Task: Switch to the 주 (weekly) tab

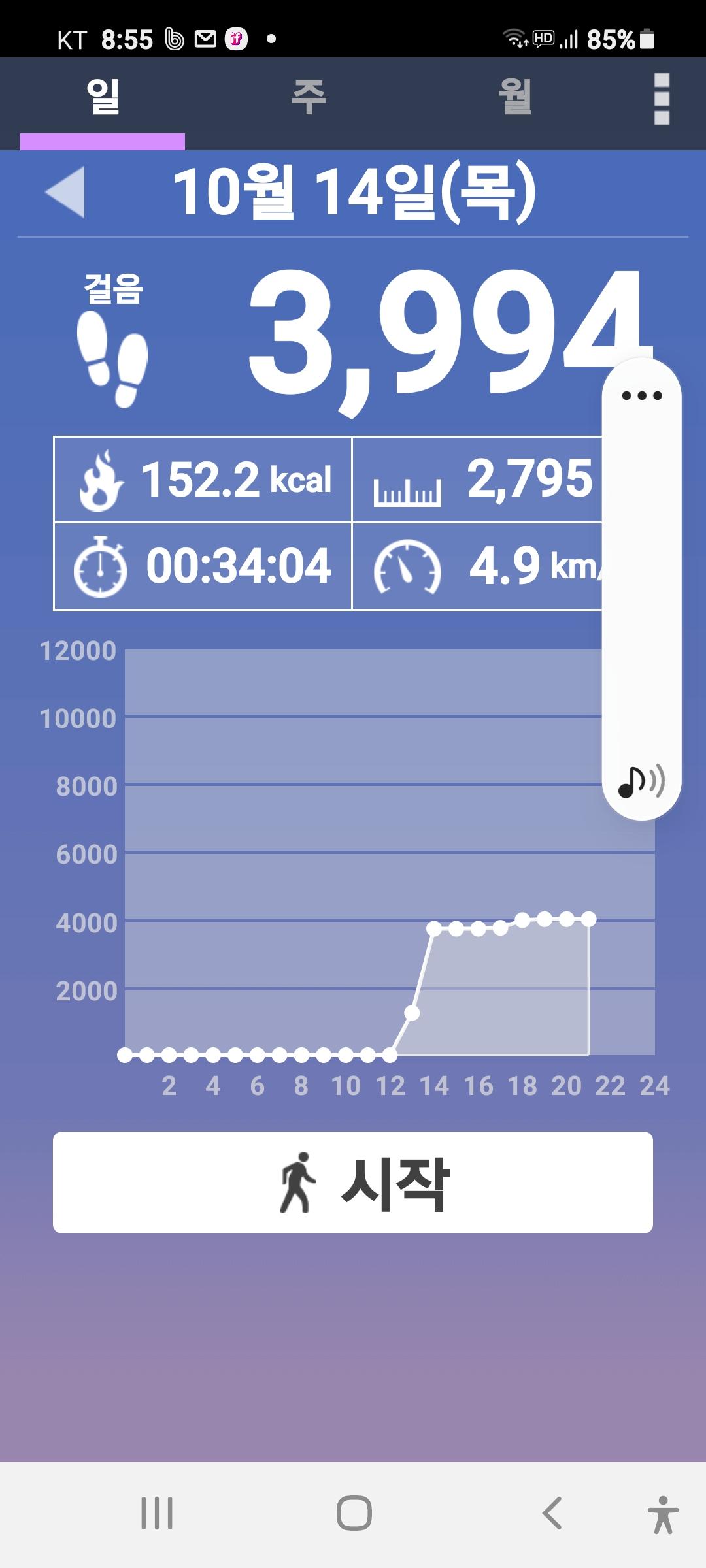Action: [x=309, y=98]
